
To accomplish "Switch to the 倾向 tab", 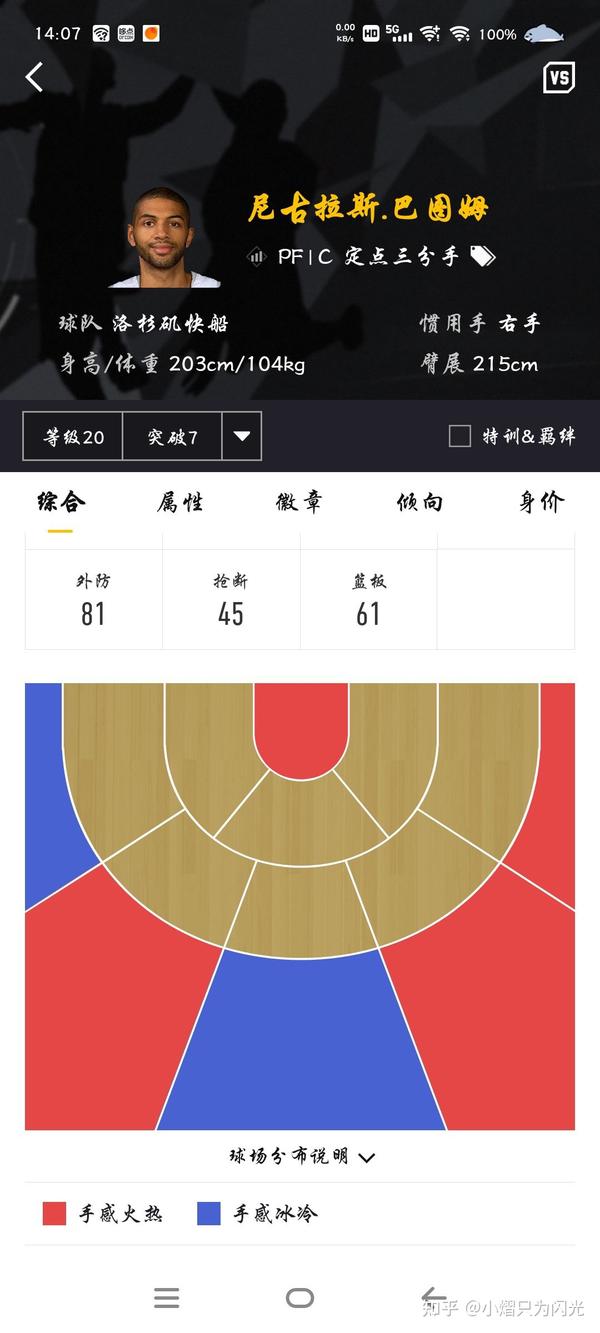I will pyautogui.click(x=420, y=502).
